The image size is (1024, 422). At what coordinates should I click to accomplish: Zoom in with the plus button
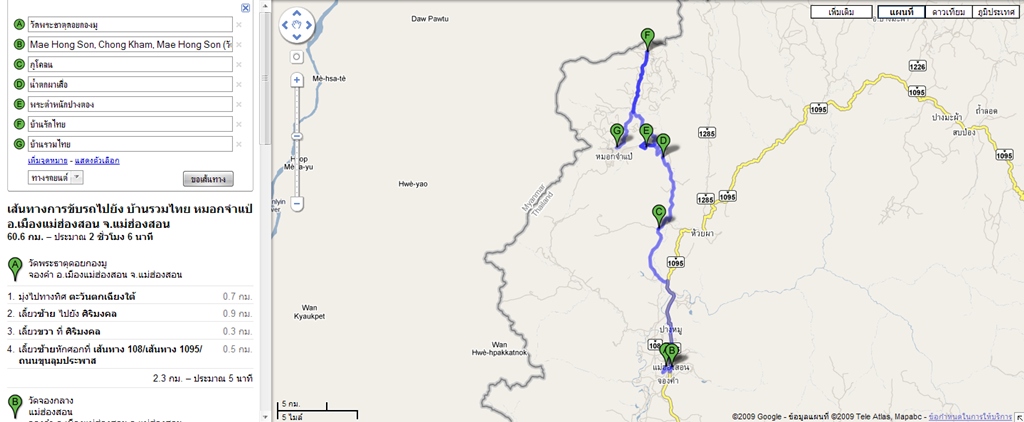pyautogui.click(x=297, y=57)
